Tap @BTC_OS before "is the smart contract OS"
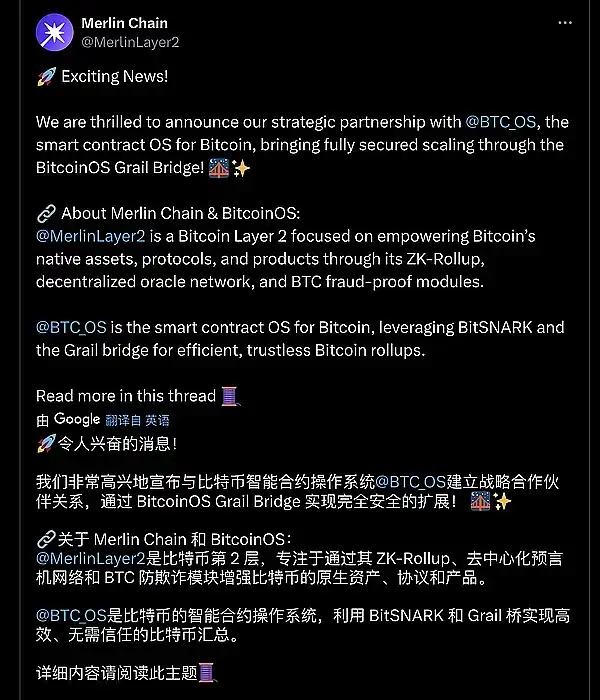Screen dimensions: 600x700 pos(71,327)
